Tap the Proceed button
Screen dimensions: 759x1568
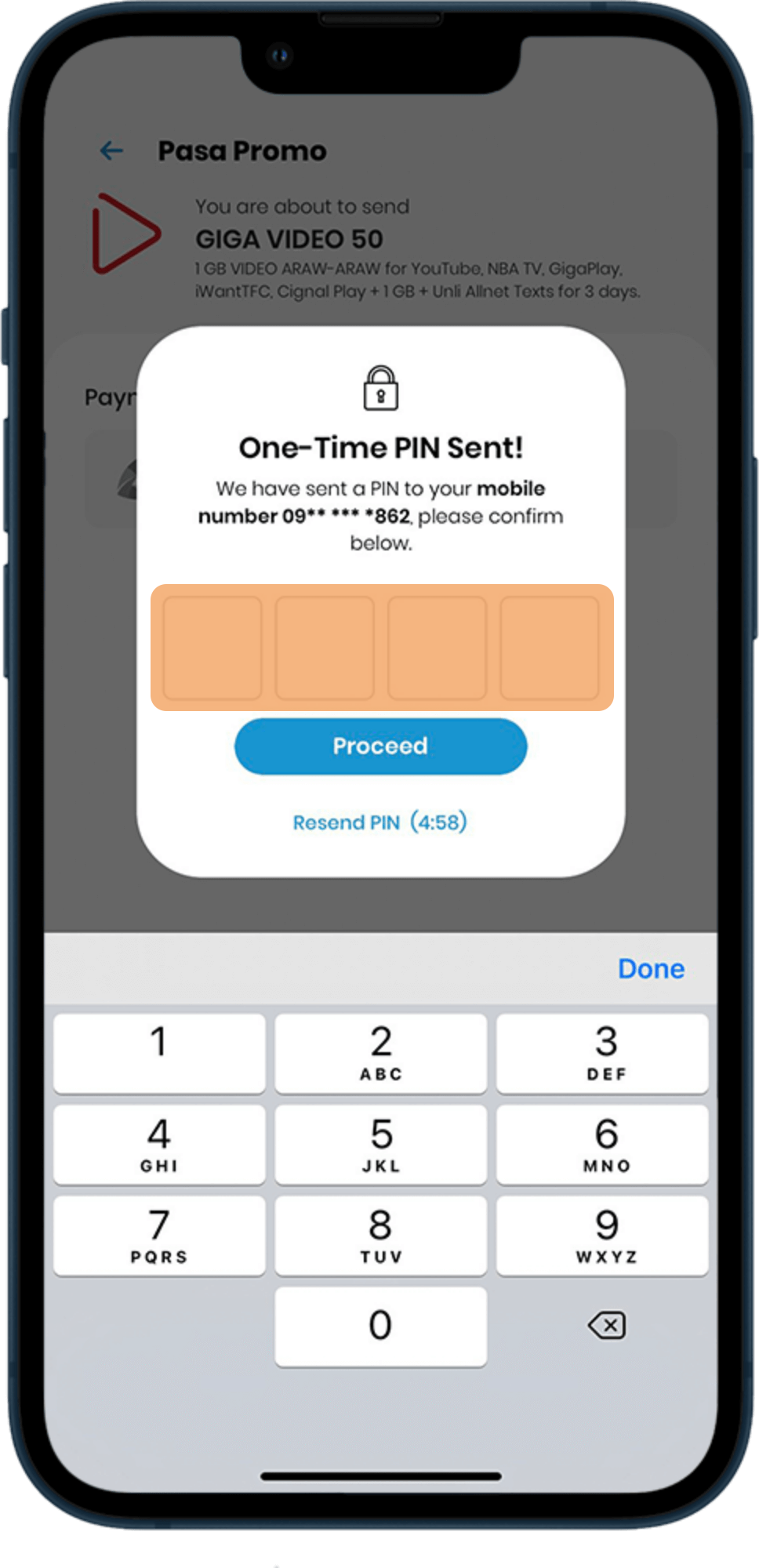click(x=380, y=746)
